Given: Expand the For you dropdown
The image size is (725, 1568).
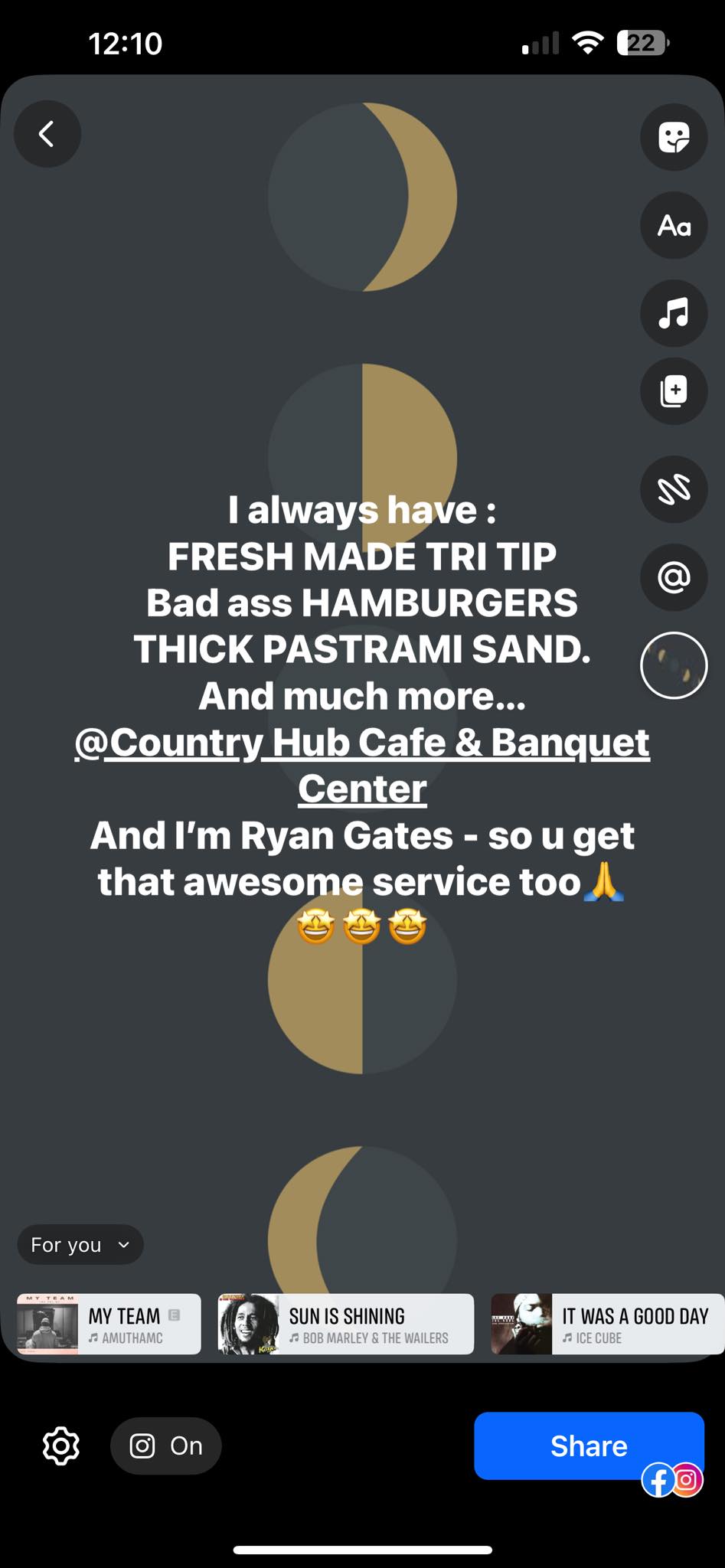Looking at the screenshot, I should tap(80, 1245).
